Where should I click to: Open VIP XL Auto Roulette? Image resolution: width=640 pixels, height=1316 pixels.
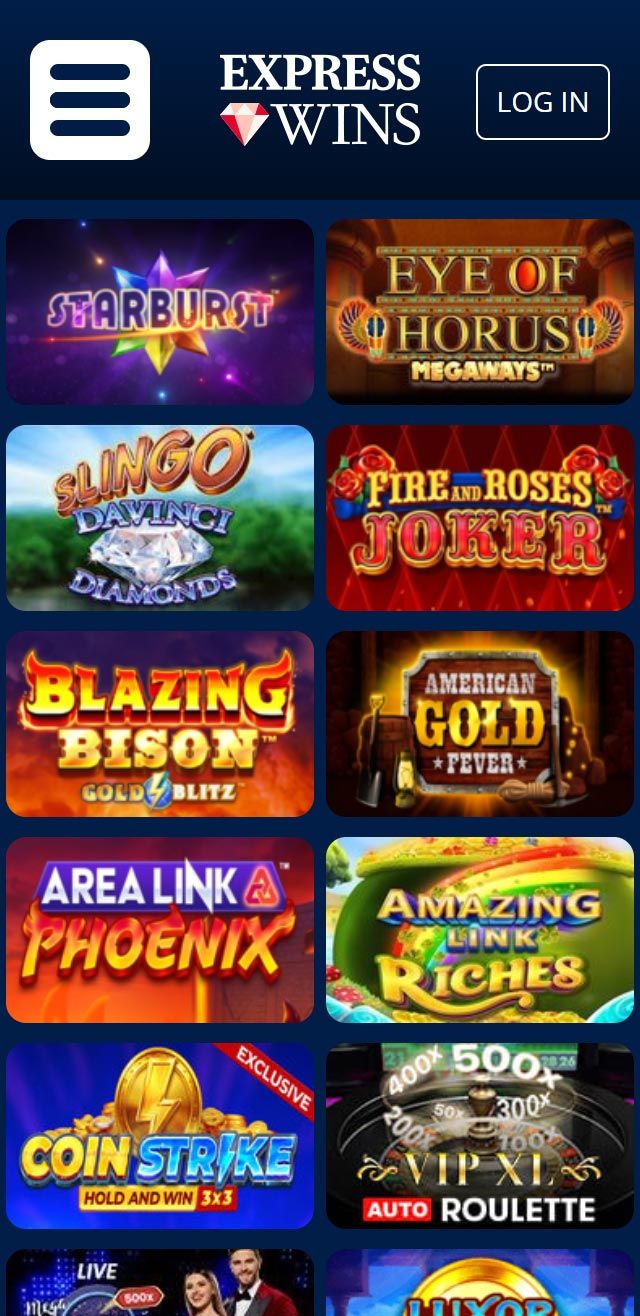480,1136
